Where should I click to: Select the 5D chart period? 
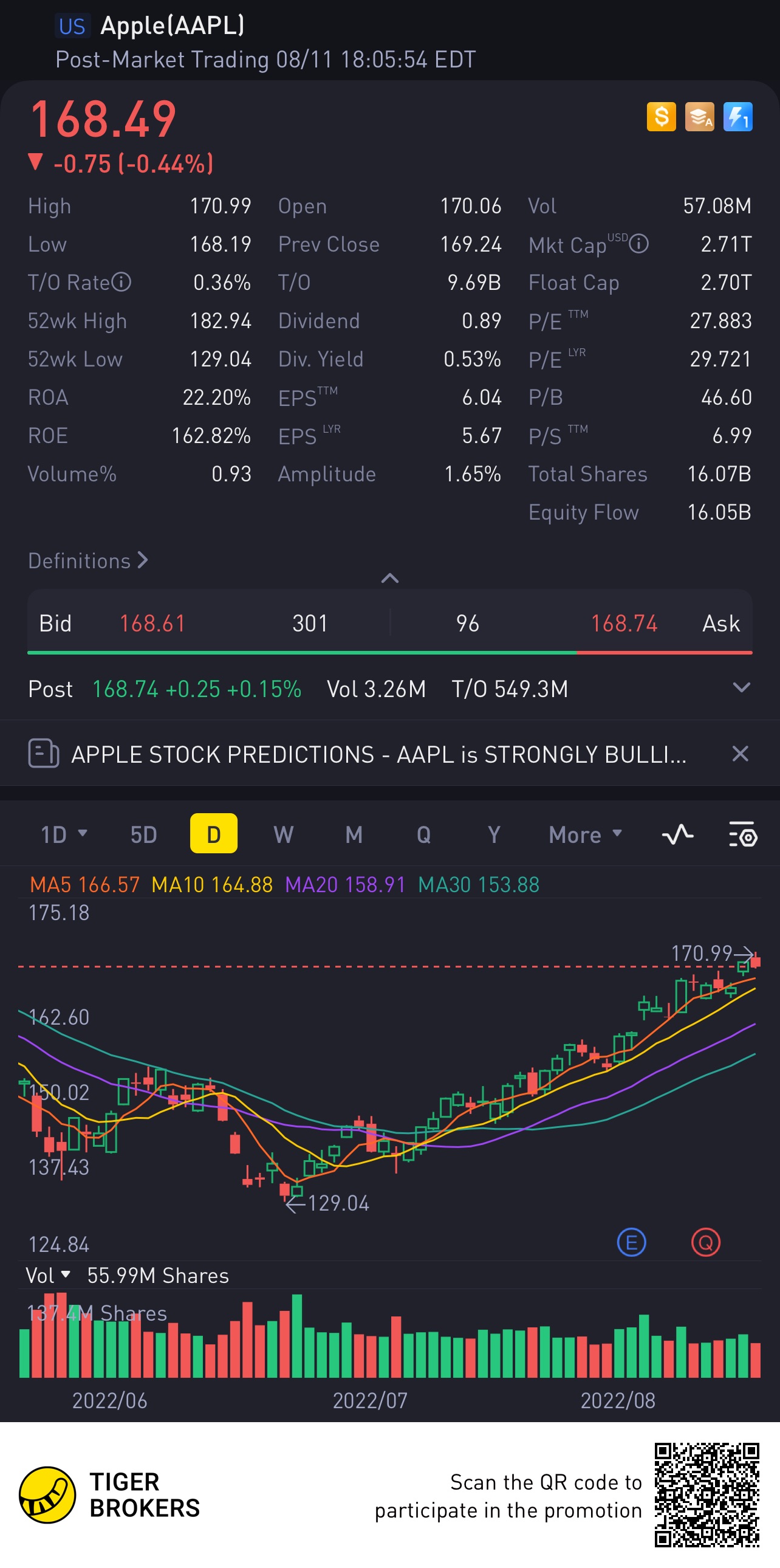click(x=143, y=834)
